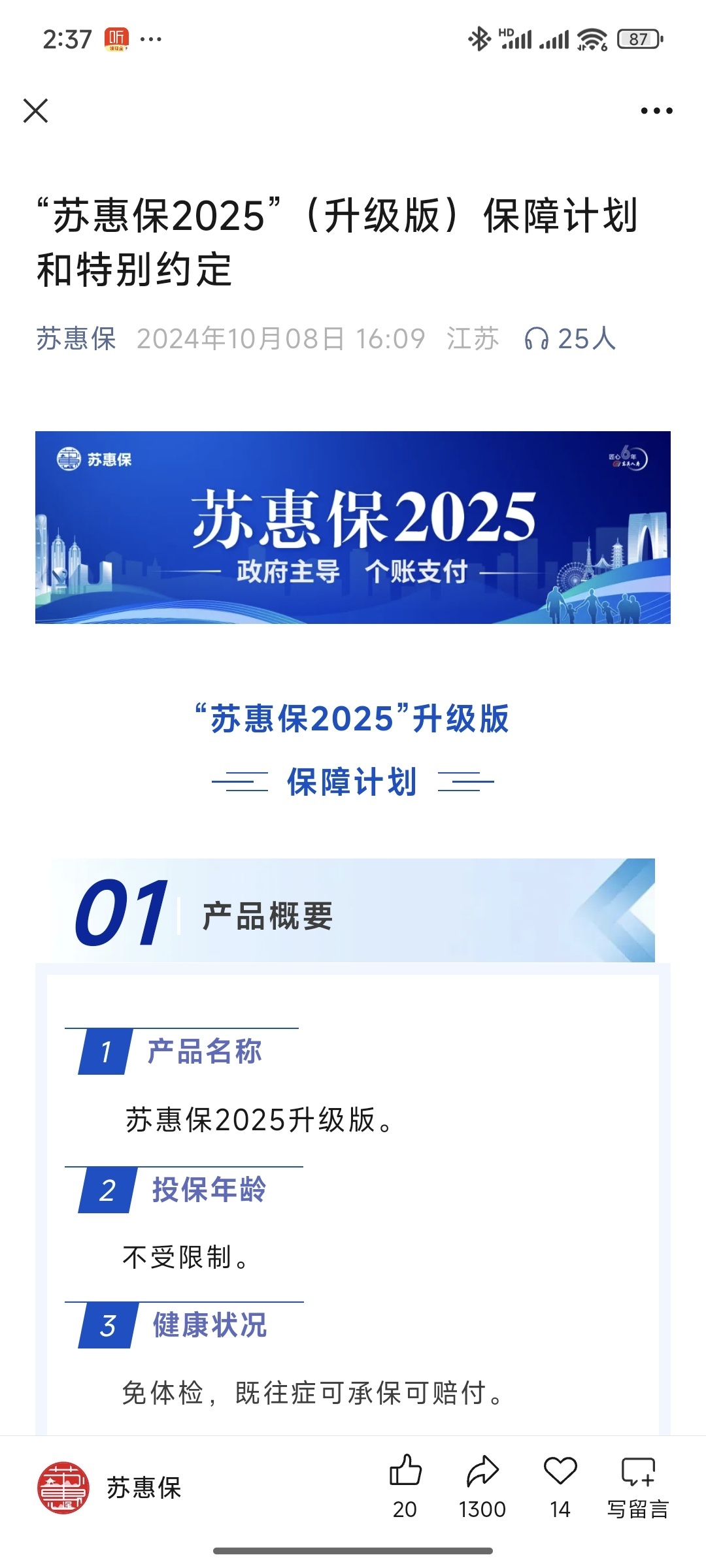Screen dimensions: 706x1568
Task: Open 苏惠保 account link under title
Action: click(76, 338)
